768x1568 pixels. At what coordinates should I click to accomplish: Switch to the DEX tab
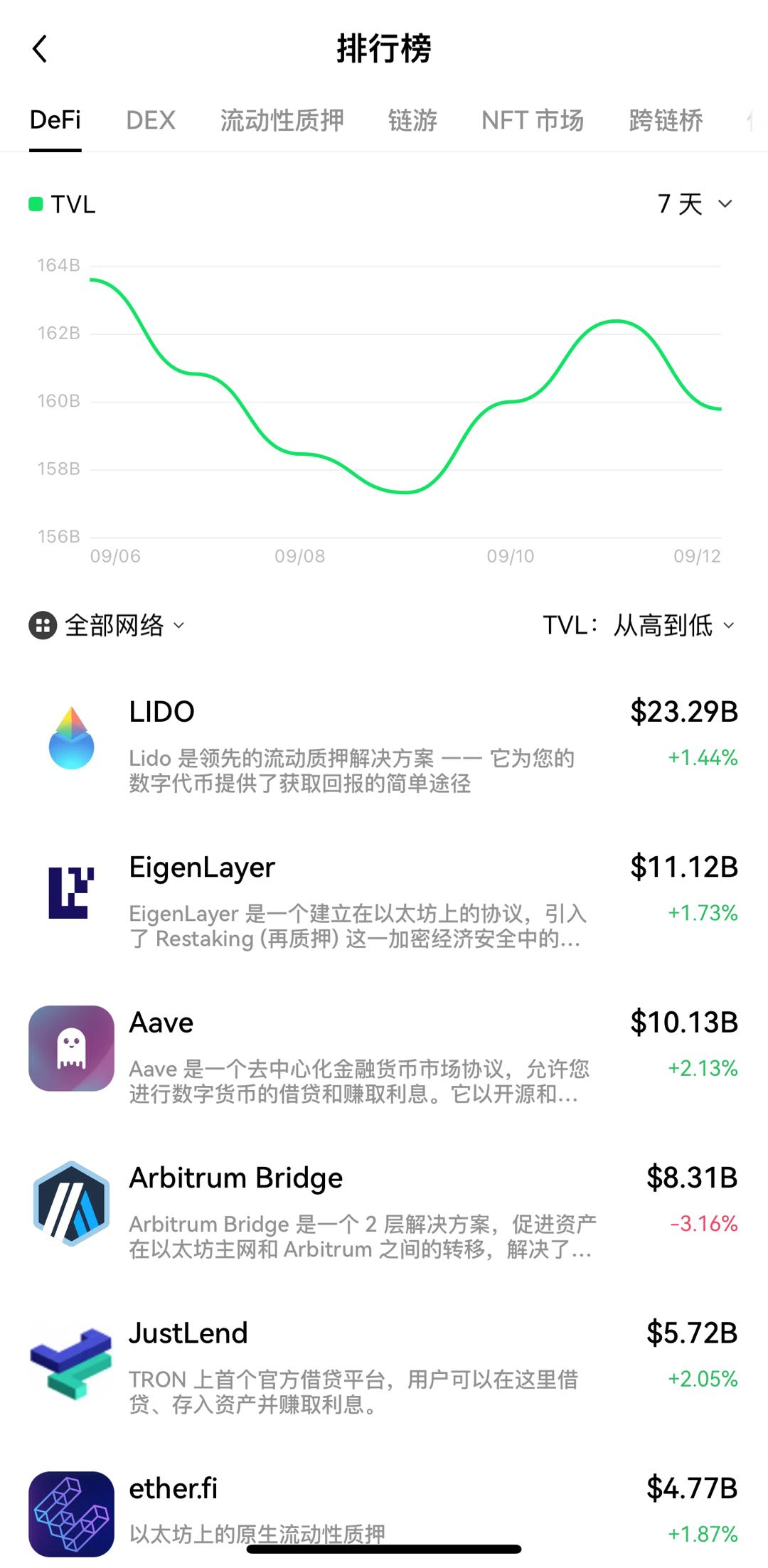(x=150, y=120)
